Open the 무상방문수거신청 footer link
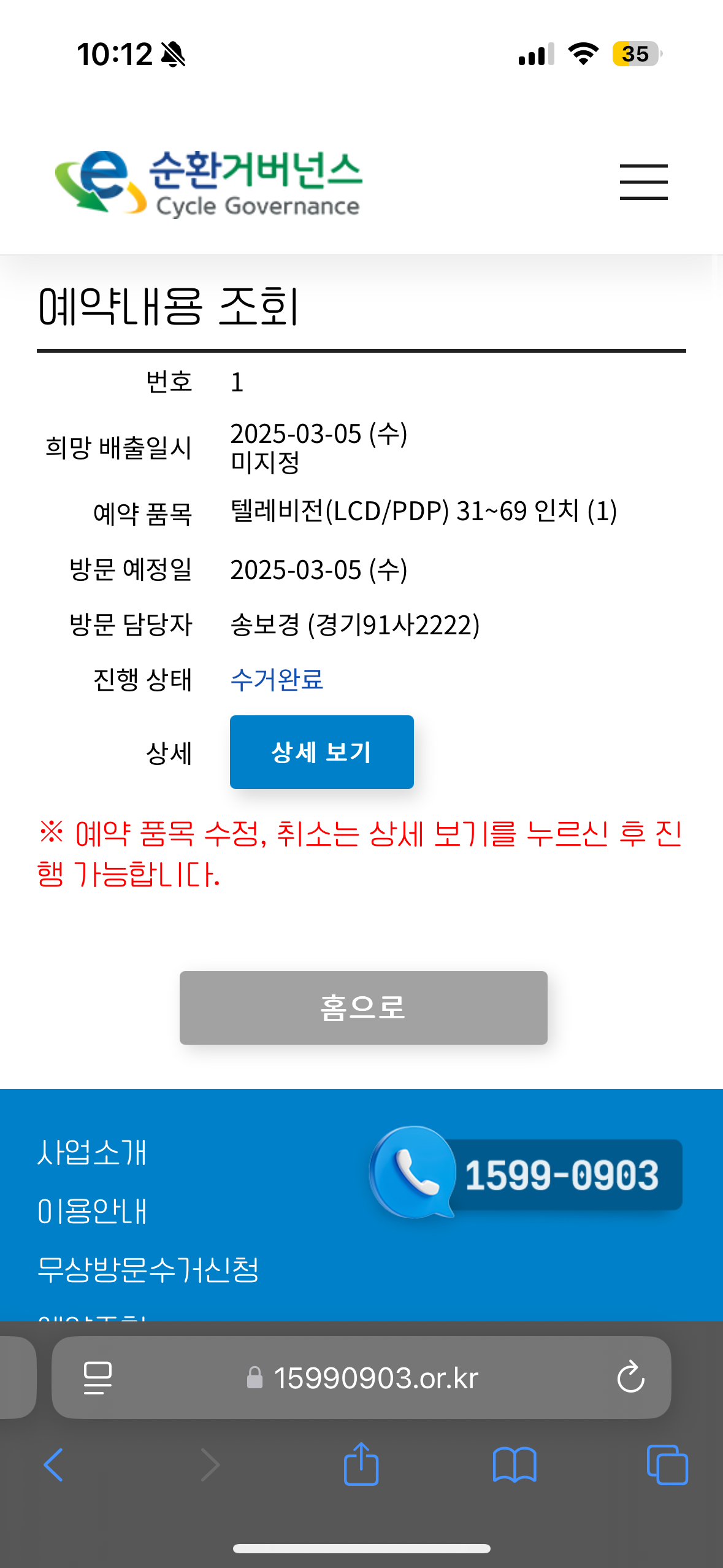Image resolution: width=723 pixels, height=1568 pixels. (x=148, y=1269)
